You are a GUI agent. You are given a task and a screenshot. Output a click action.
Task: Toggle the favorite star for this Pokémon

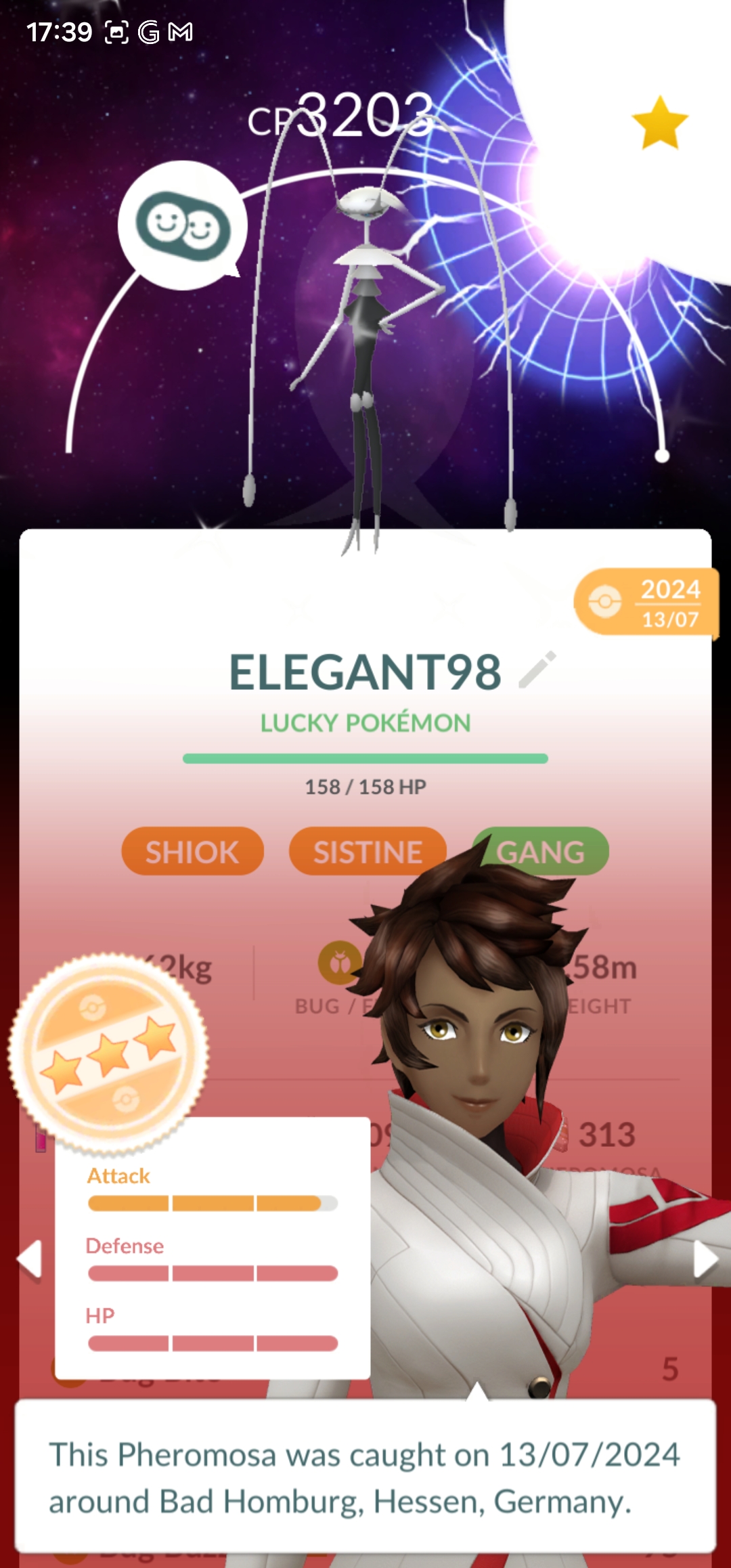(x=659, y=123)
